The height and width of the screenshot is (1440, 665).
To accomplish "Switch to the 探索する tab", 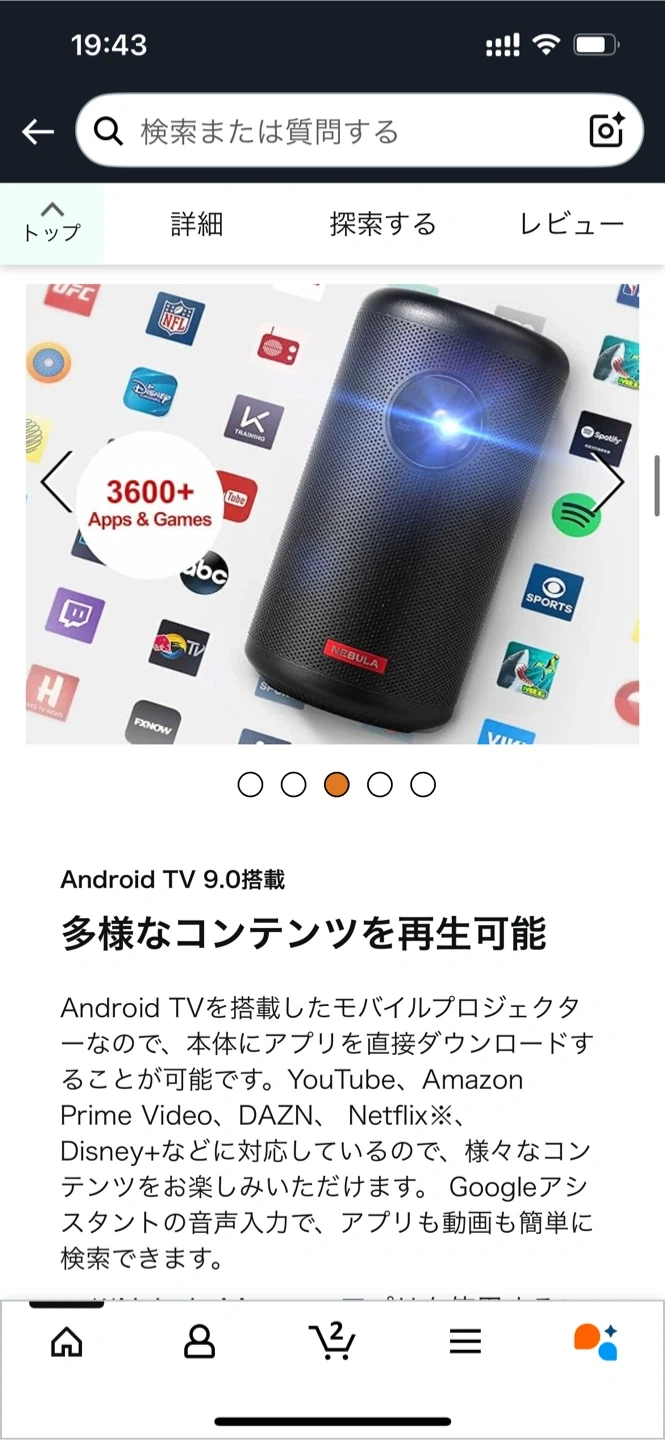I will [383, 224].
